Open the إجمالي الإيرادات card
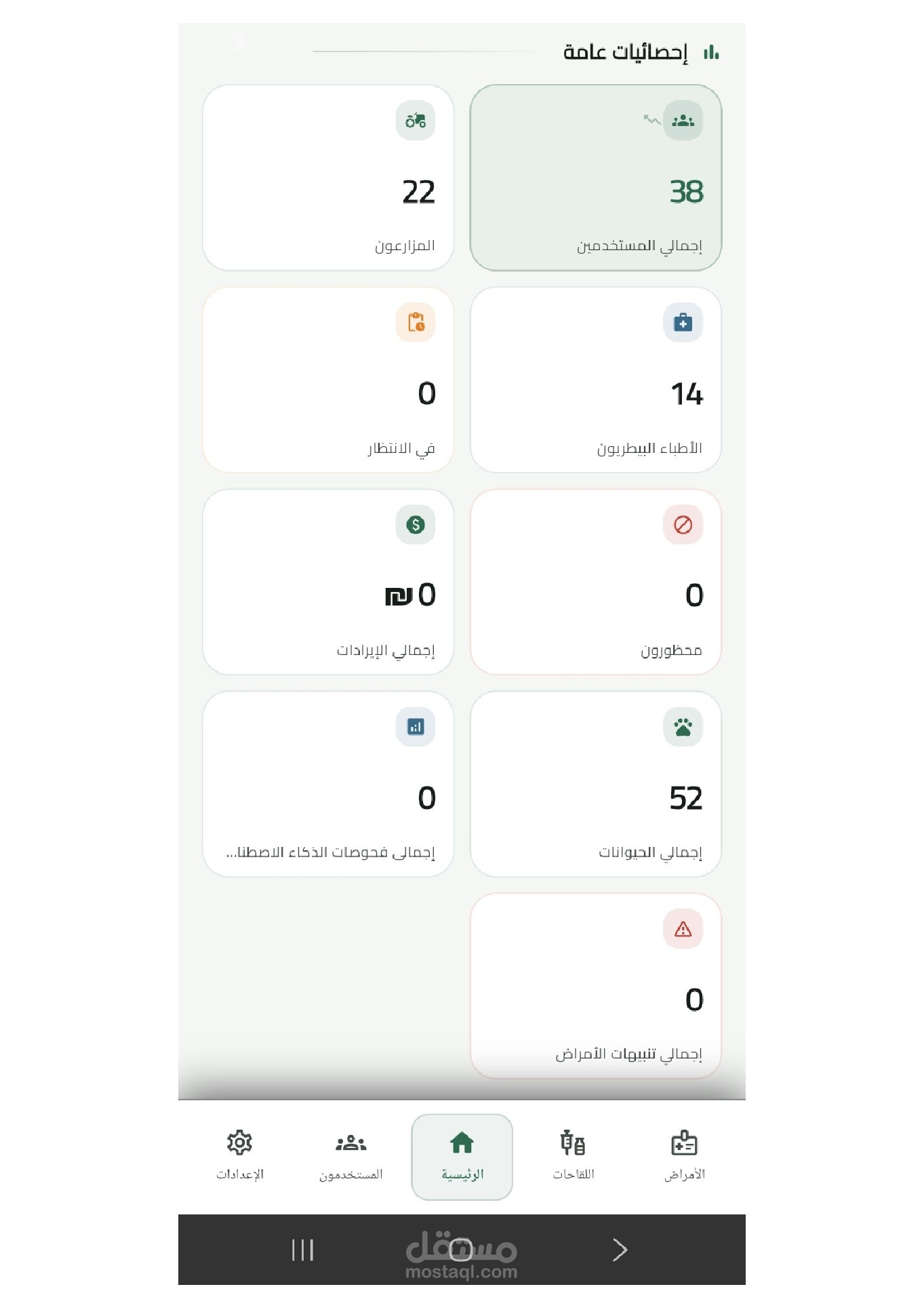924x1308 pixels. pos(328,582)
